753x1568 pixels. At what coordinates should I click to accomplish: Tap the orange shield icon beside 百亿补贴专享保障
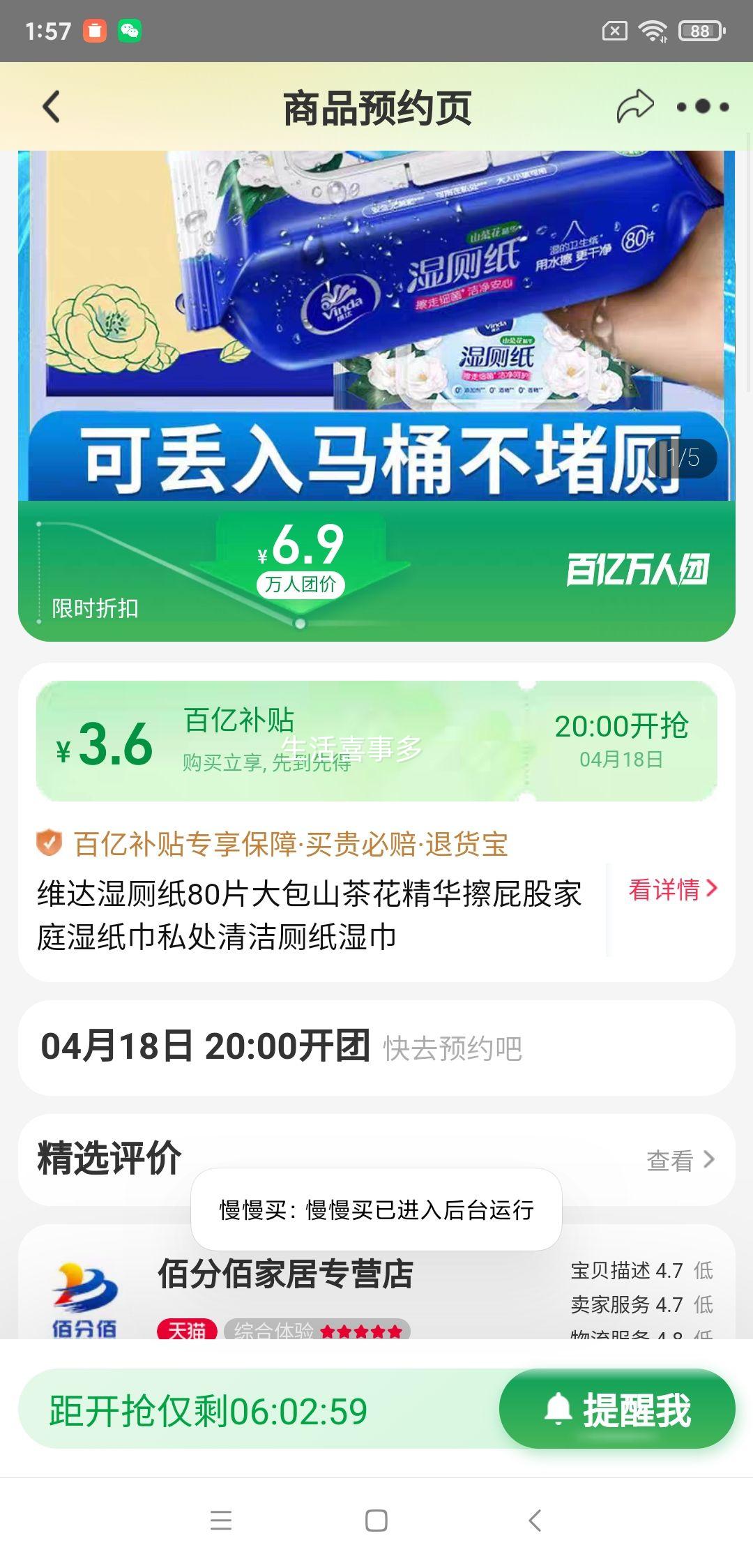[46, 846]
